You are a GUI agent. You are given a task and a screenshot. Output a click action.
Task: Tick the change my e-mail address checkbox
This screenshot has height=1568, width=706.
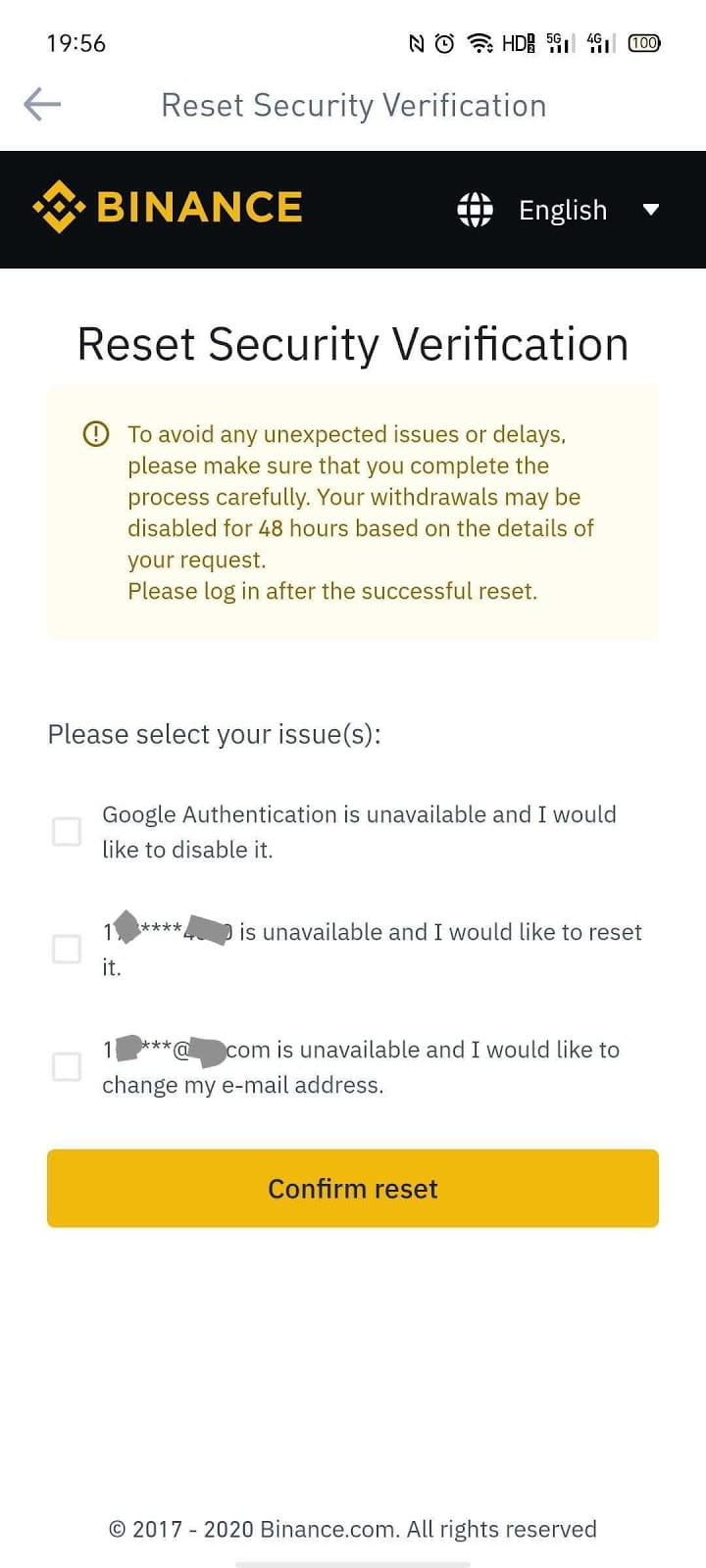coord(67,1066)
